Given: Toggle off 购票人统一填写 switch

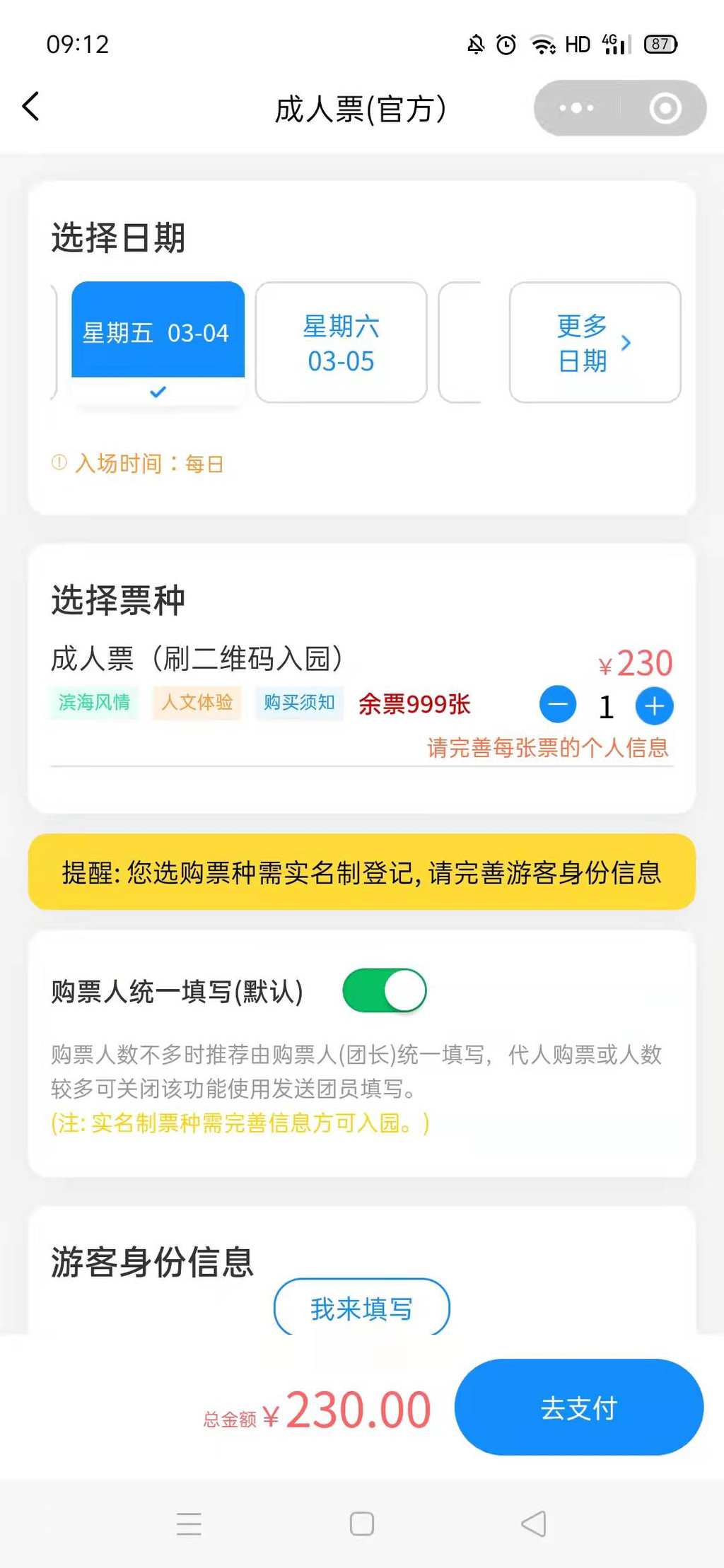Looking at the screenshot, I should click(385, 990).
